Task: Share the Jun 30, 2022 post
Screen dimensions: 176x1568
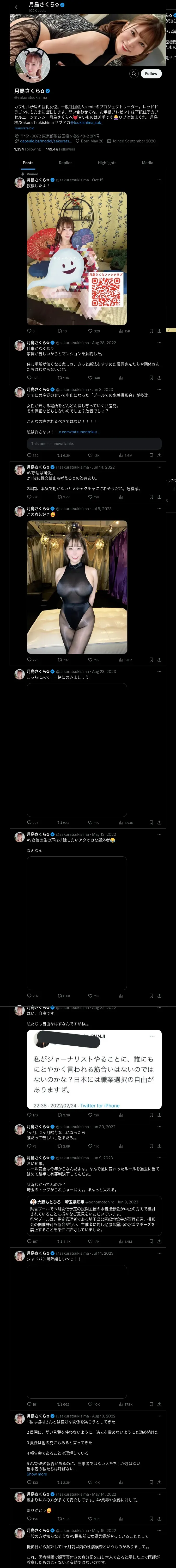Action: pos(159,1146)
